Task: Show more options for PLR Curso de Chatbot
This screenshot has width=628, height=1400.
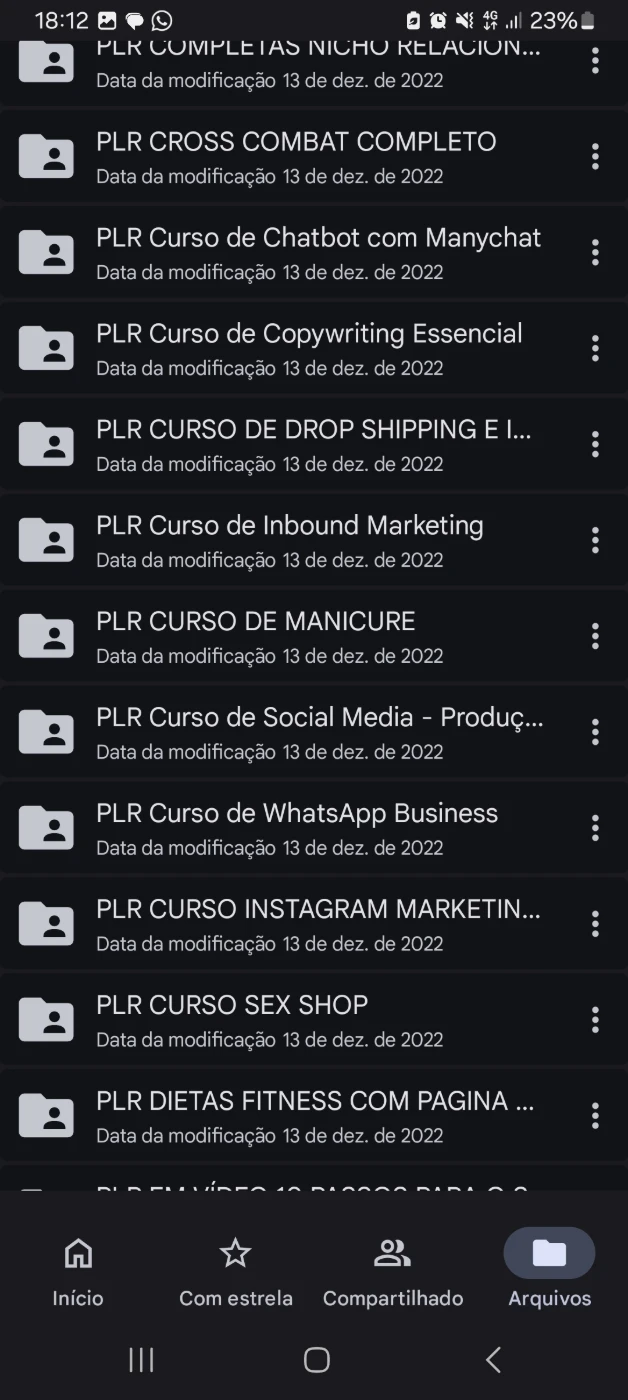Action: tap(595, 252)
